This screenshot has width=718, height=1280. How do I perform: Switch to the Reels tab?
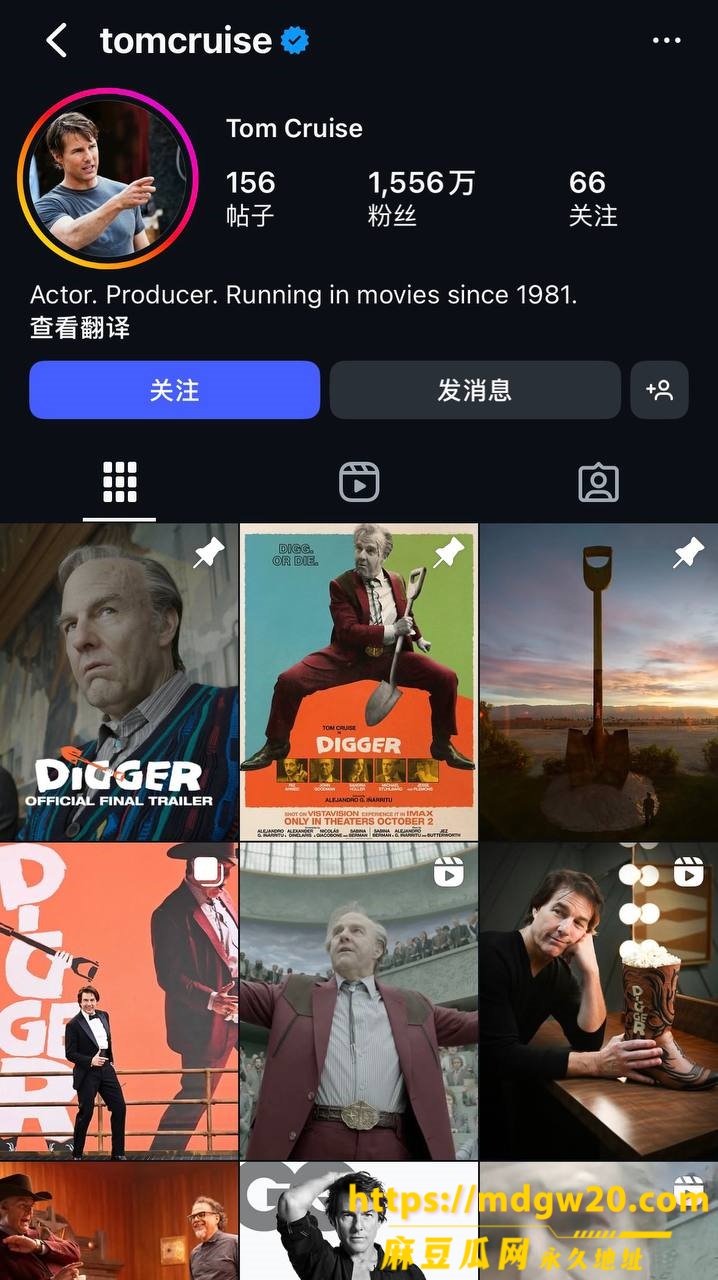[359, 483]
